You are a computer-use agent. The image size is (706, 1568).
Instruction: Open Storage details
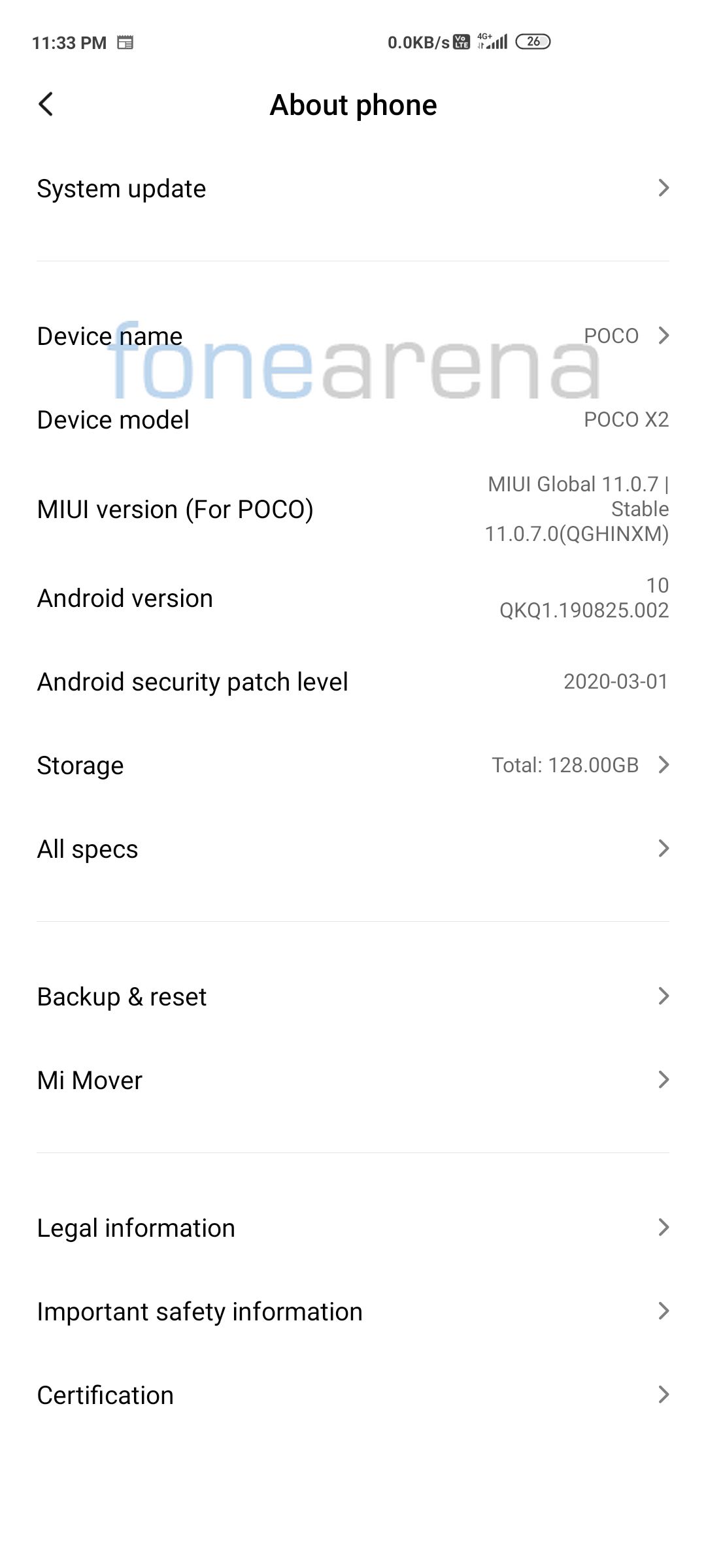tap(353, 765)
